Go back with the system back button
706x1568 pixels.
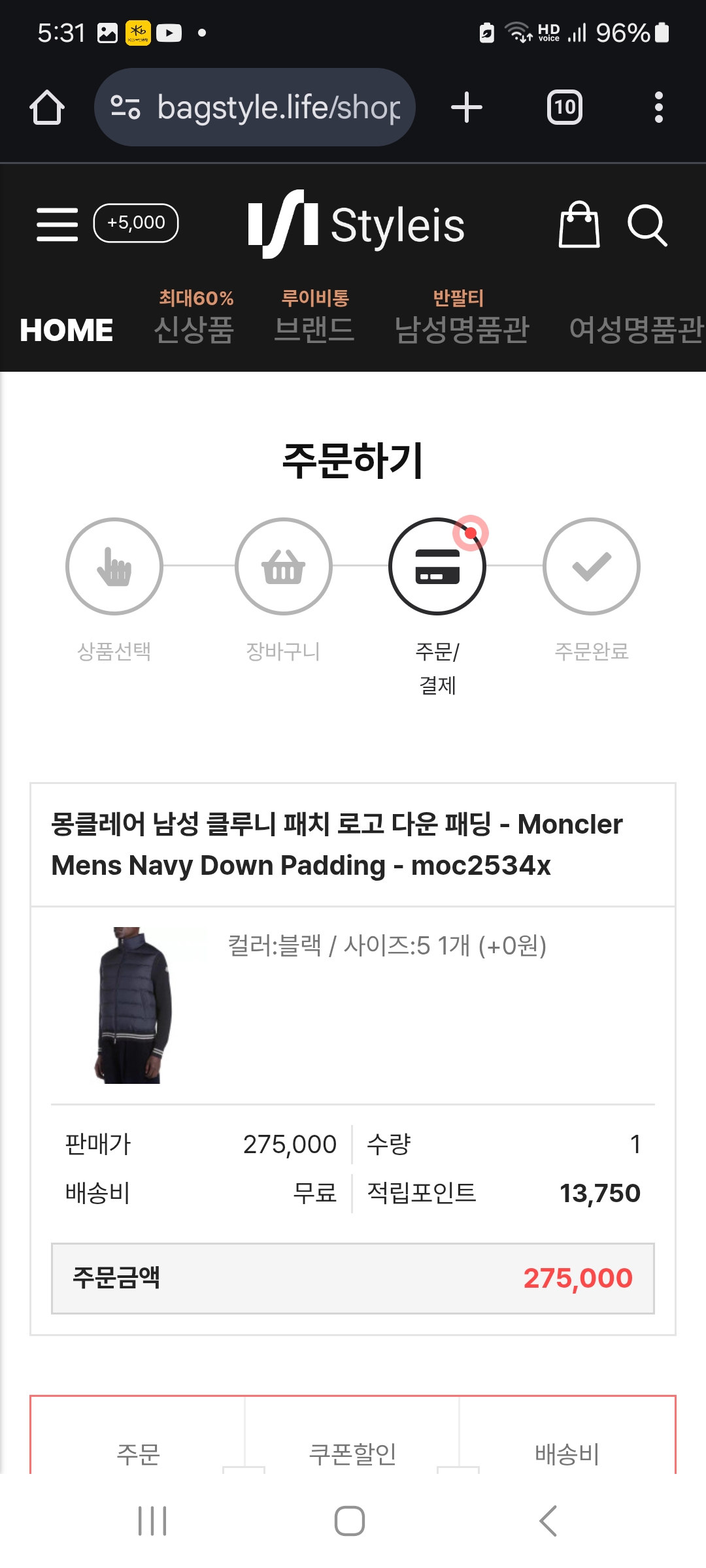pyautogui.click(x=548, y=1521)
